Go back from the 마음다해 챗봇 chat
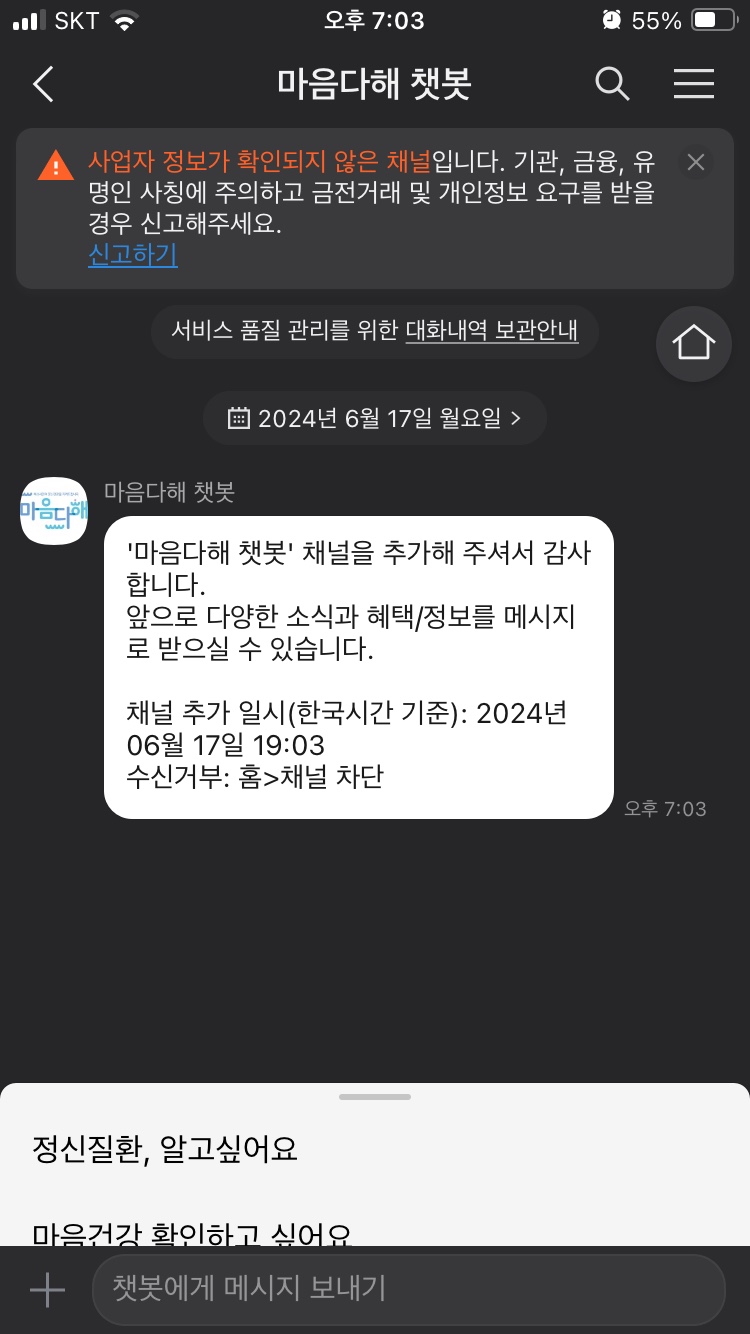750x1334 pixels. pos(43,84)
